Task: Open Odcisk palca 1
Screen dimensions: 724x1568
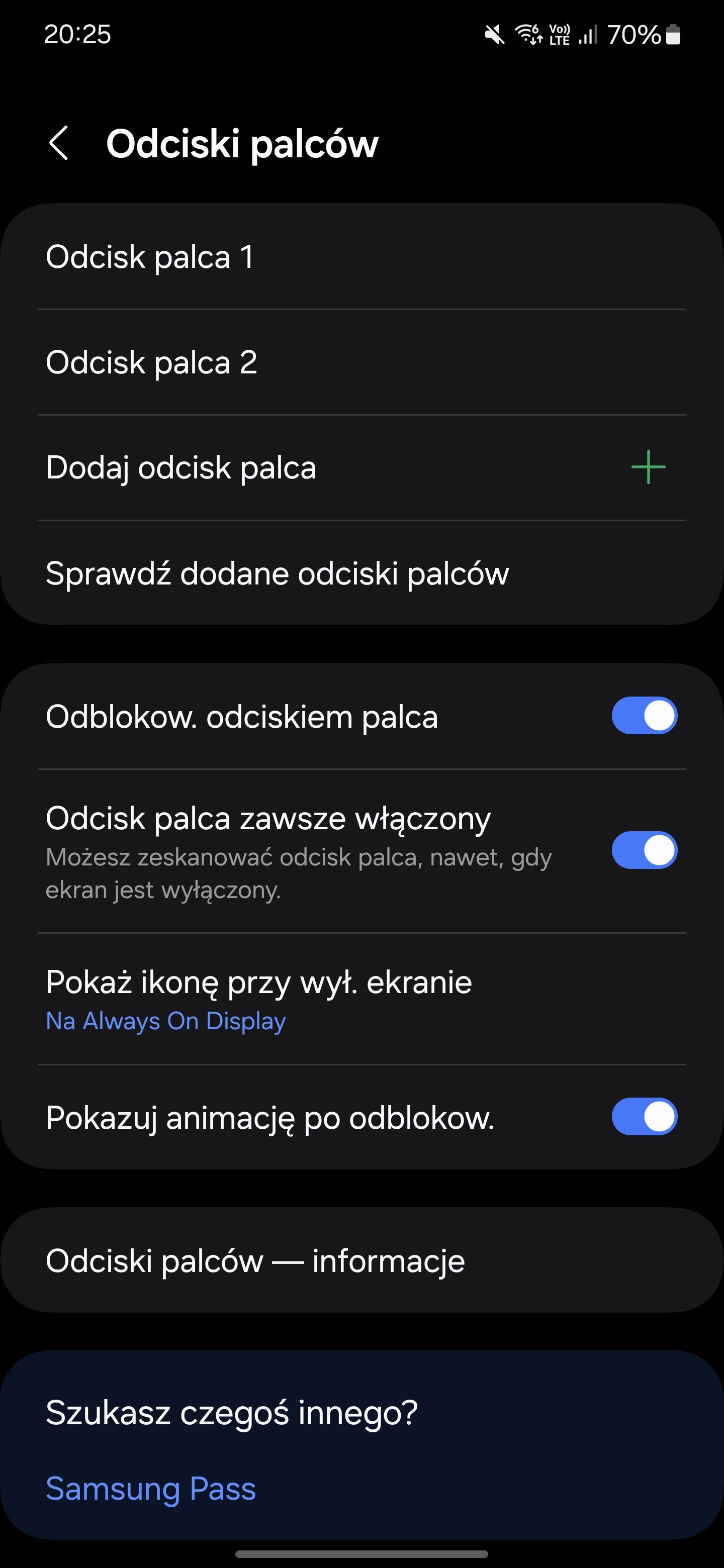Action: point(361,257)
